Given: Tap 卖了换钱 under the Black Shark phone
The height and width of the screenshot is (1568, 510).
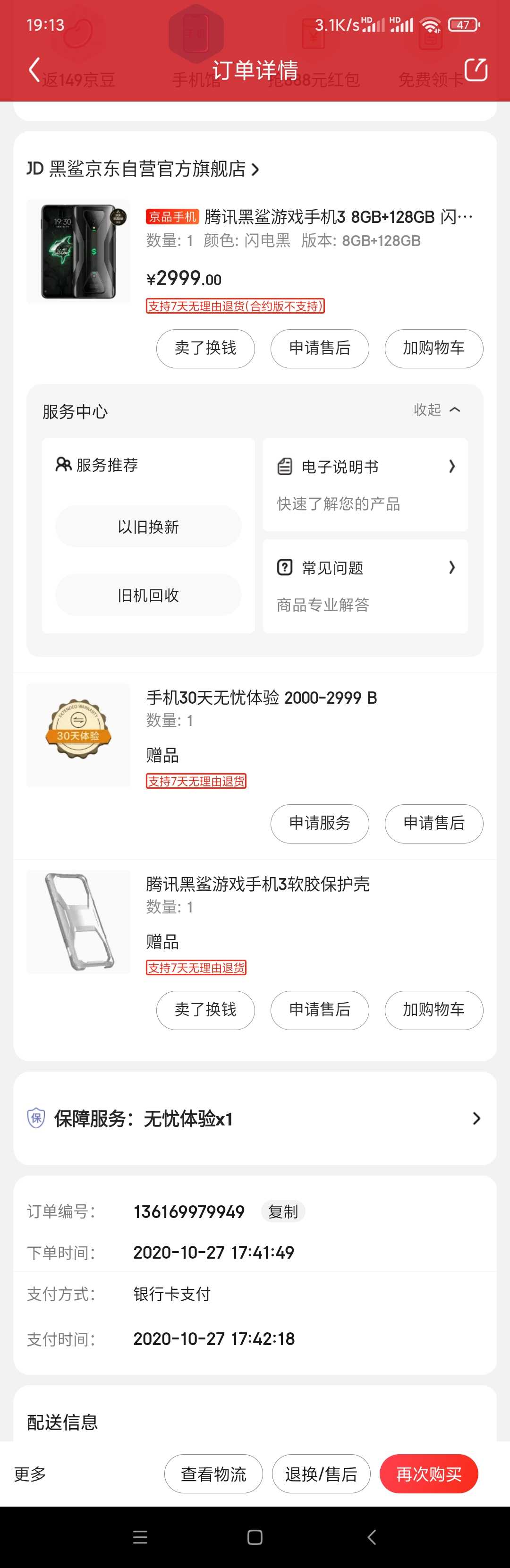Looking at the screenshot, I should coord(205,348).
